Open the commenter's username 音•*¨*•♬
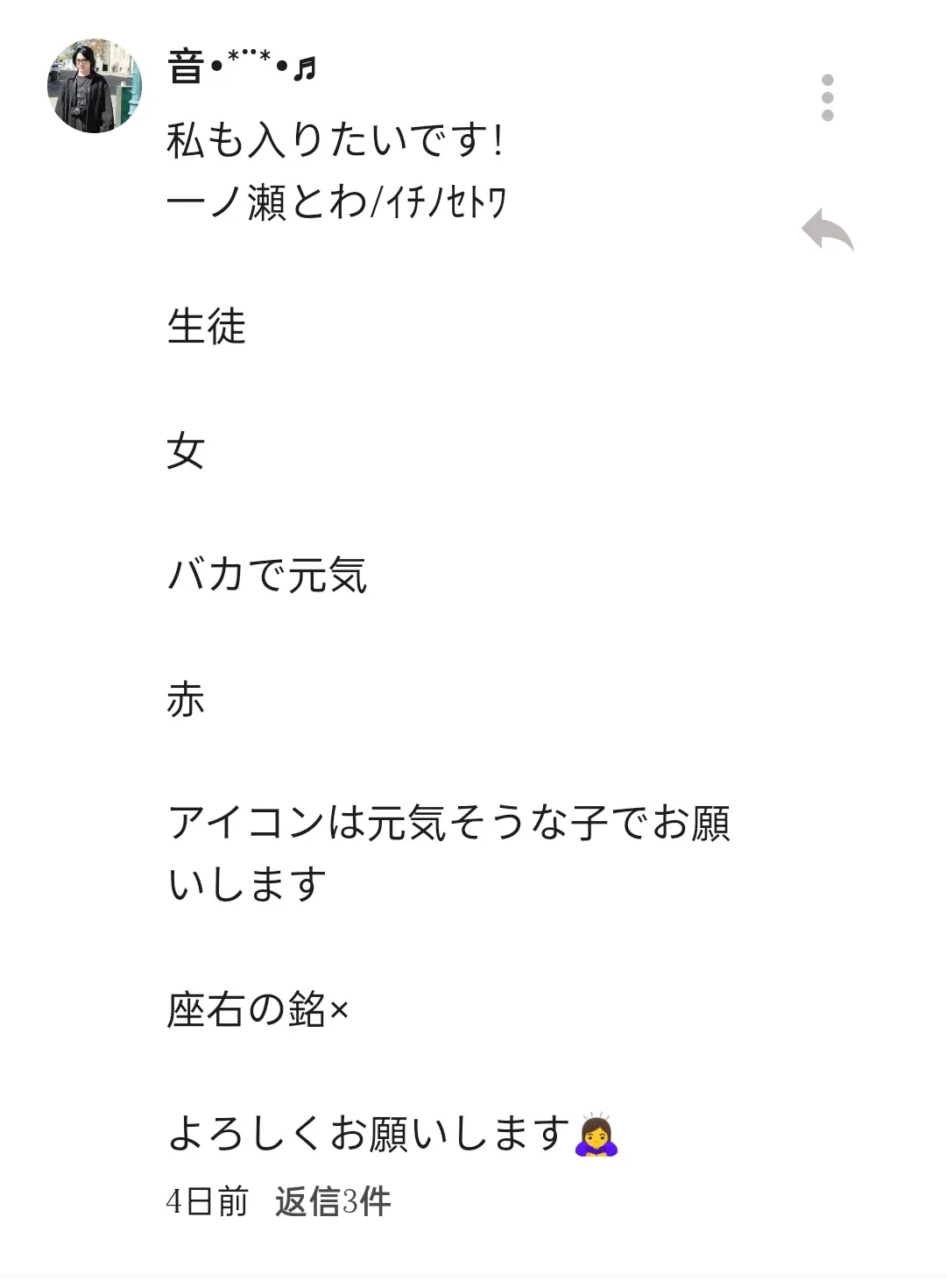 click(x=242, y=67)
